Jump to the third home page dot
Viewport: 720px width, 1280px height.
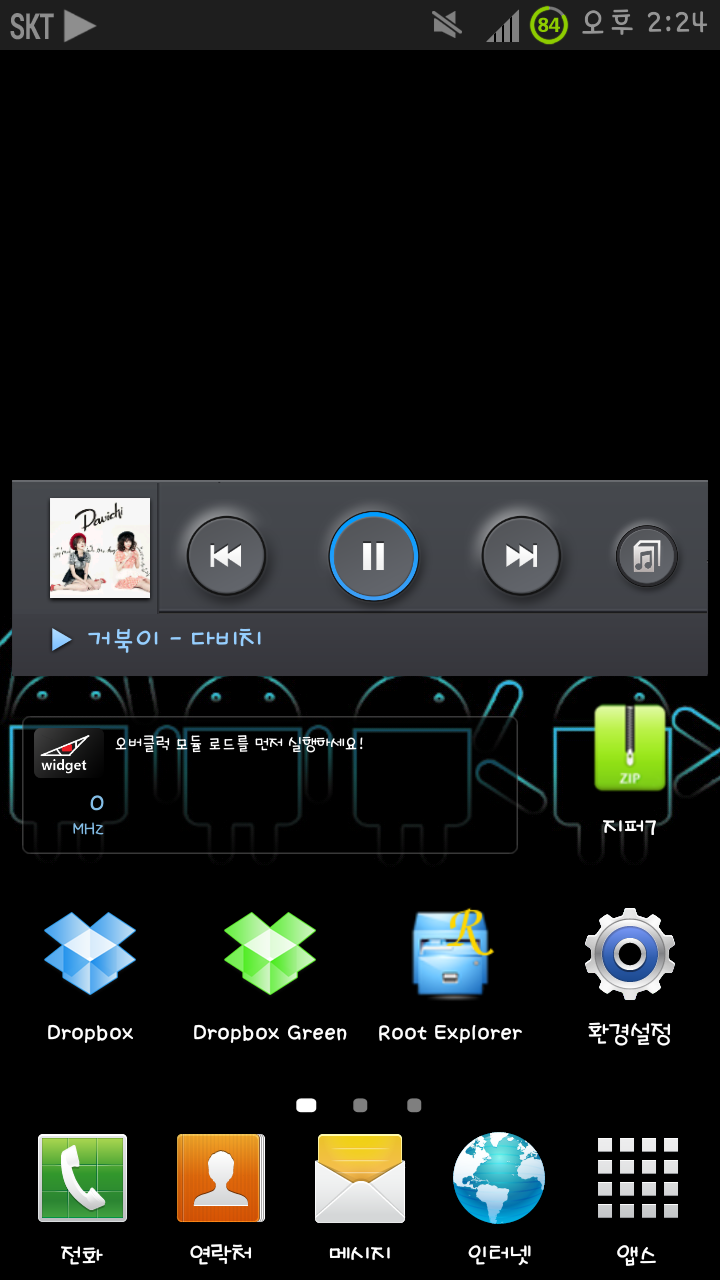point(414,1105)
